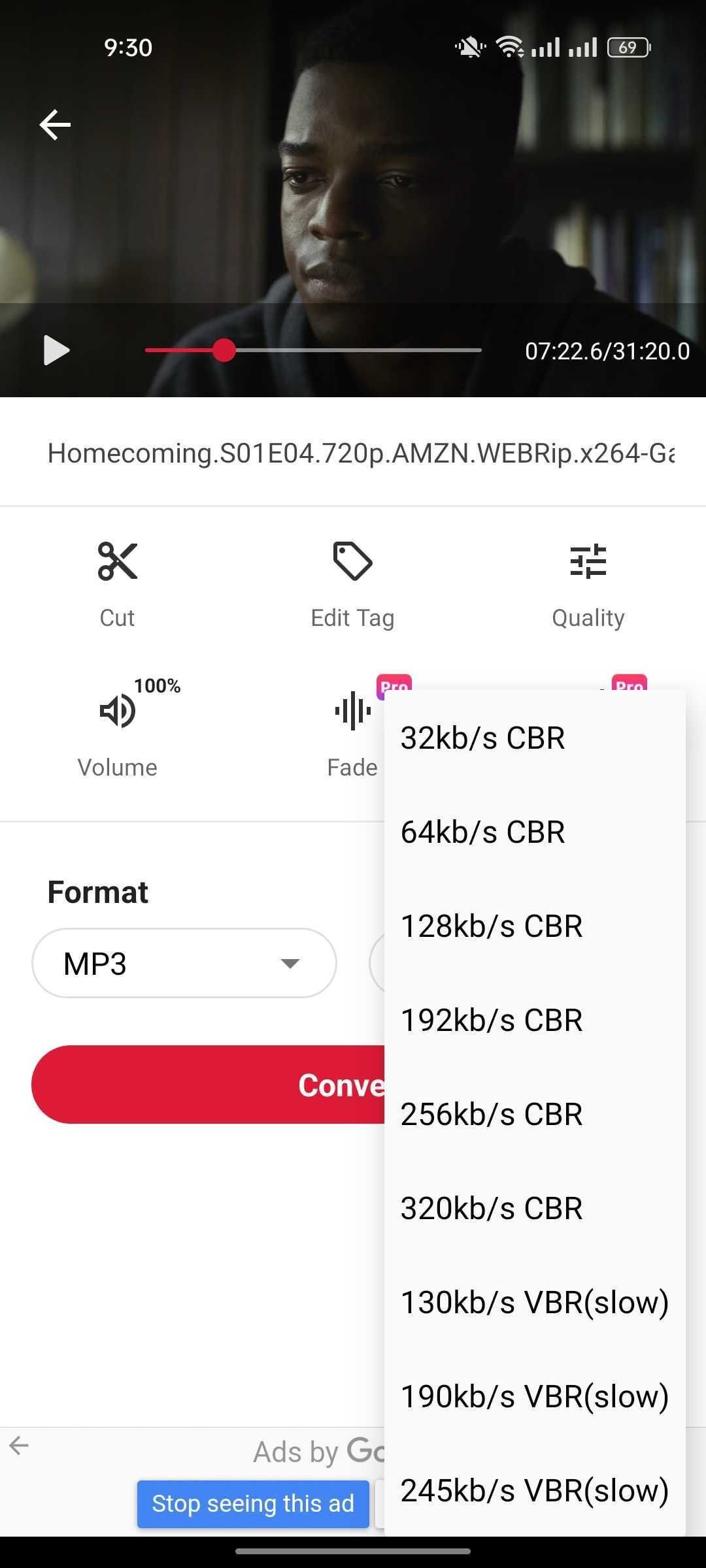This screenshot has height=1568, width=706.
Task: Start conversion with Convert button
Action: pyautogui.click(x=209, y=1085)
